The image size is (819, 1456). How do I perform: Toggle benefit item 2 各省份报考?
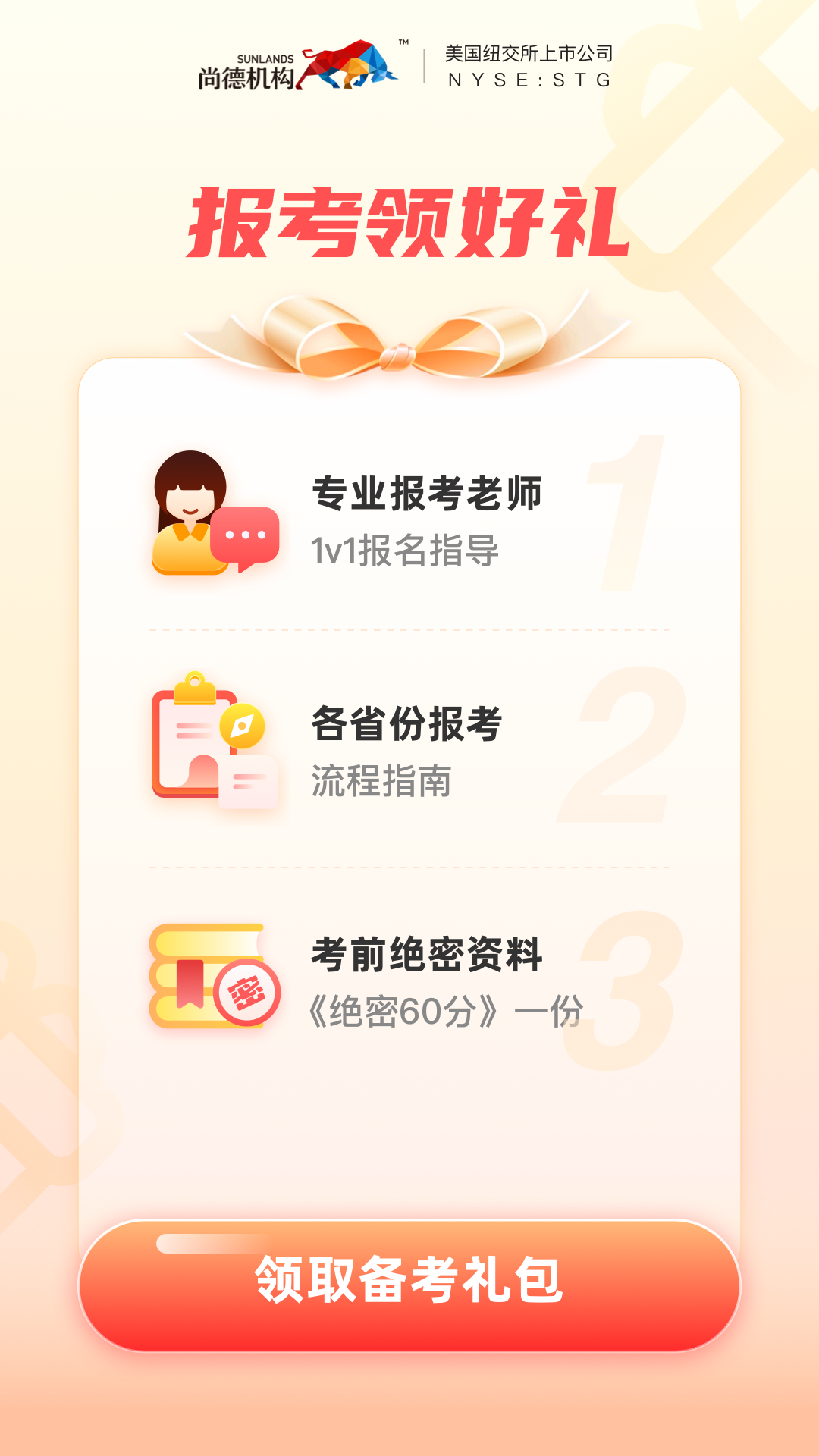point(409,751)
